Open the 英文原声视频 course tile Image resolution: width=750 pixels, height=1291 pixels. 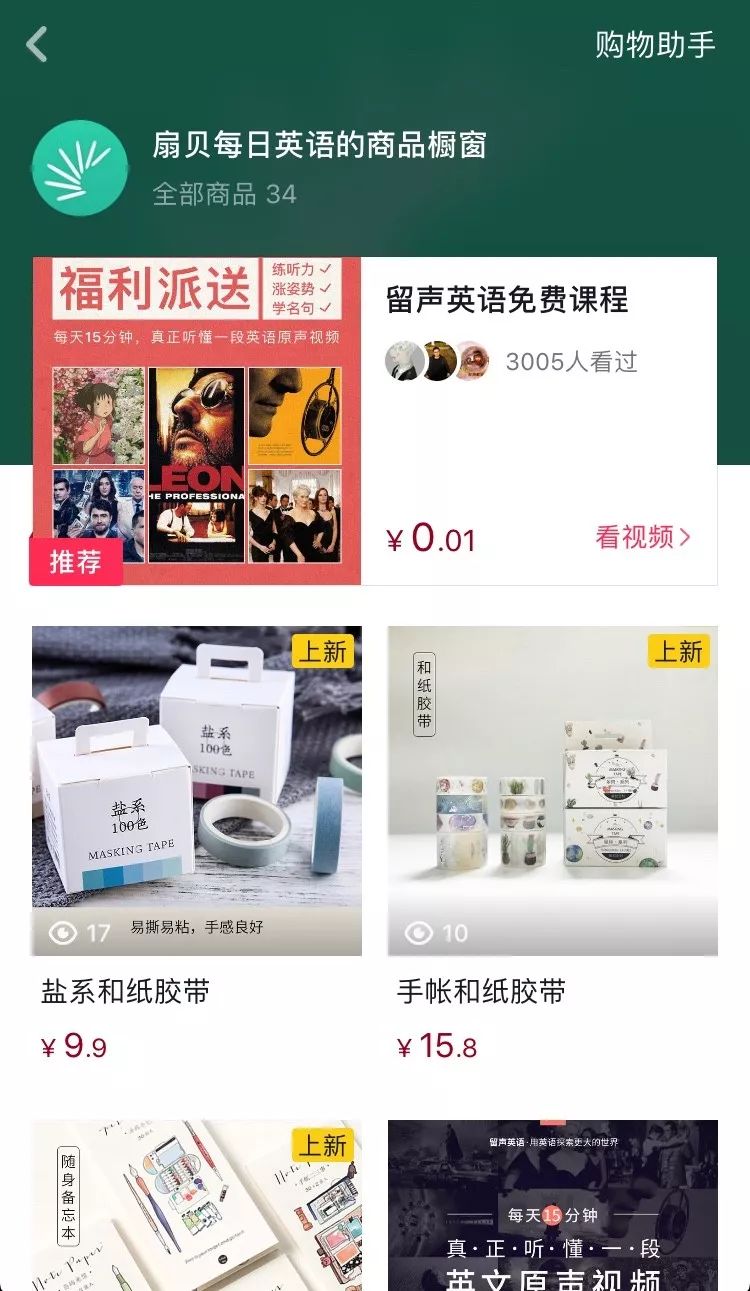tap(552, 1205)
